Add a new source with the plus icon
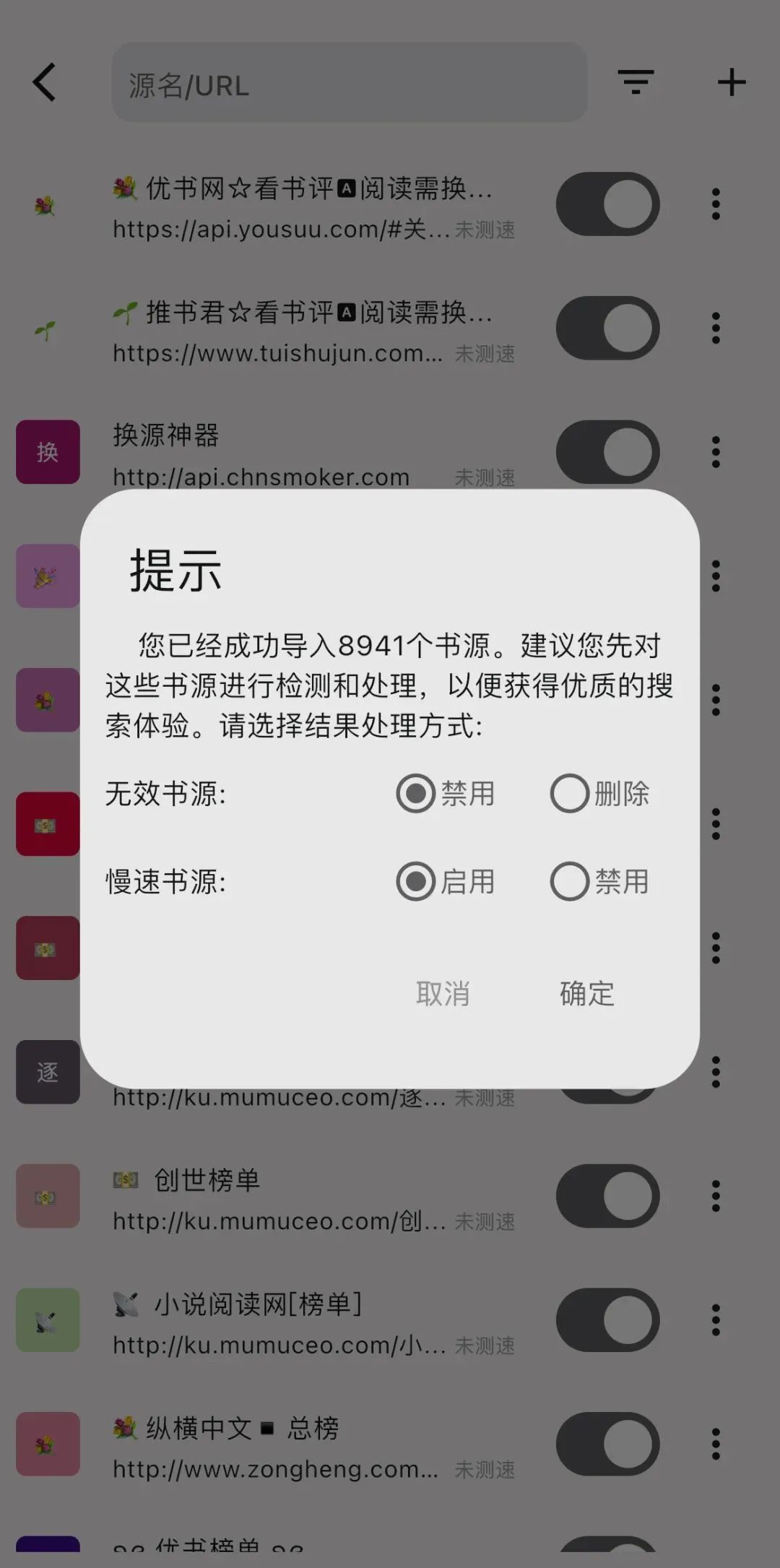 click(731, 82)
